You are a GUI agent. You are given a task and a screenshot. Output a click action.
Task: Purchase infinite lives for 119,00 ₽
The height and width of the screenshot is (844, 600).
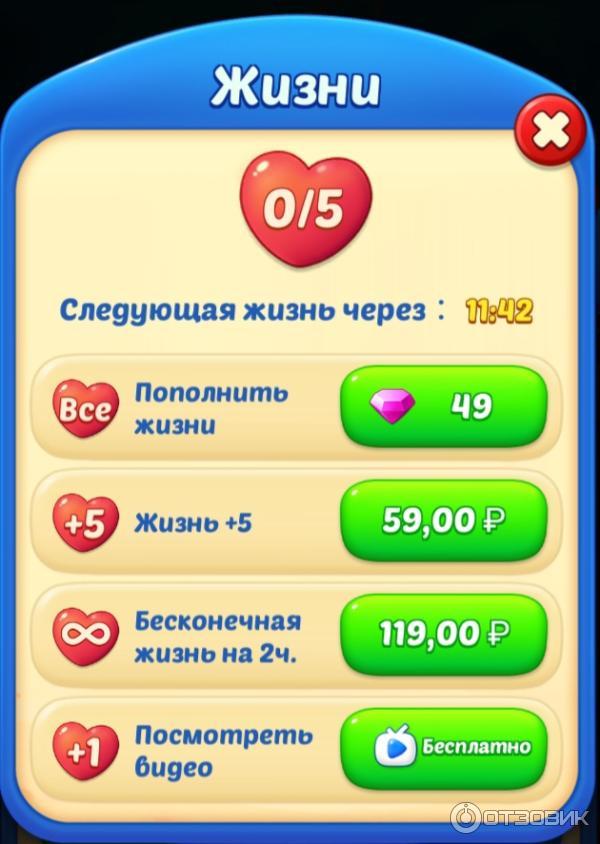(x=444, y=634)
